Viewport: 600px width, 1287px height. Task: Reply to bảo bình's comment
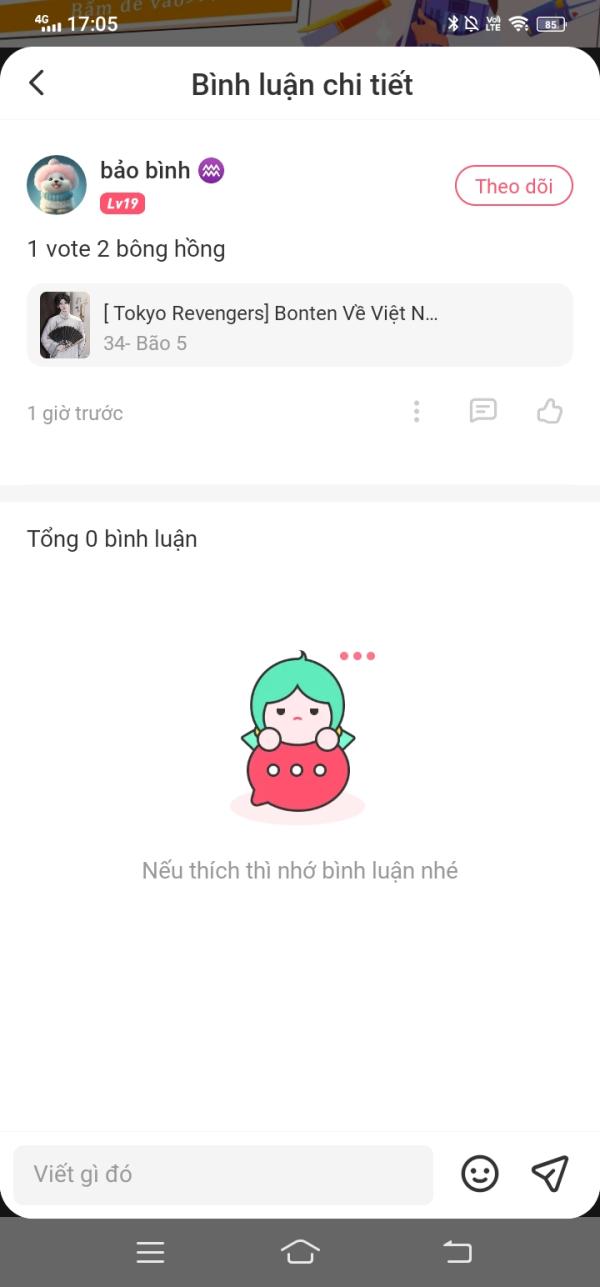point(483,411)
